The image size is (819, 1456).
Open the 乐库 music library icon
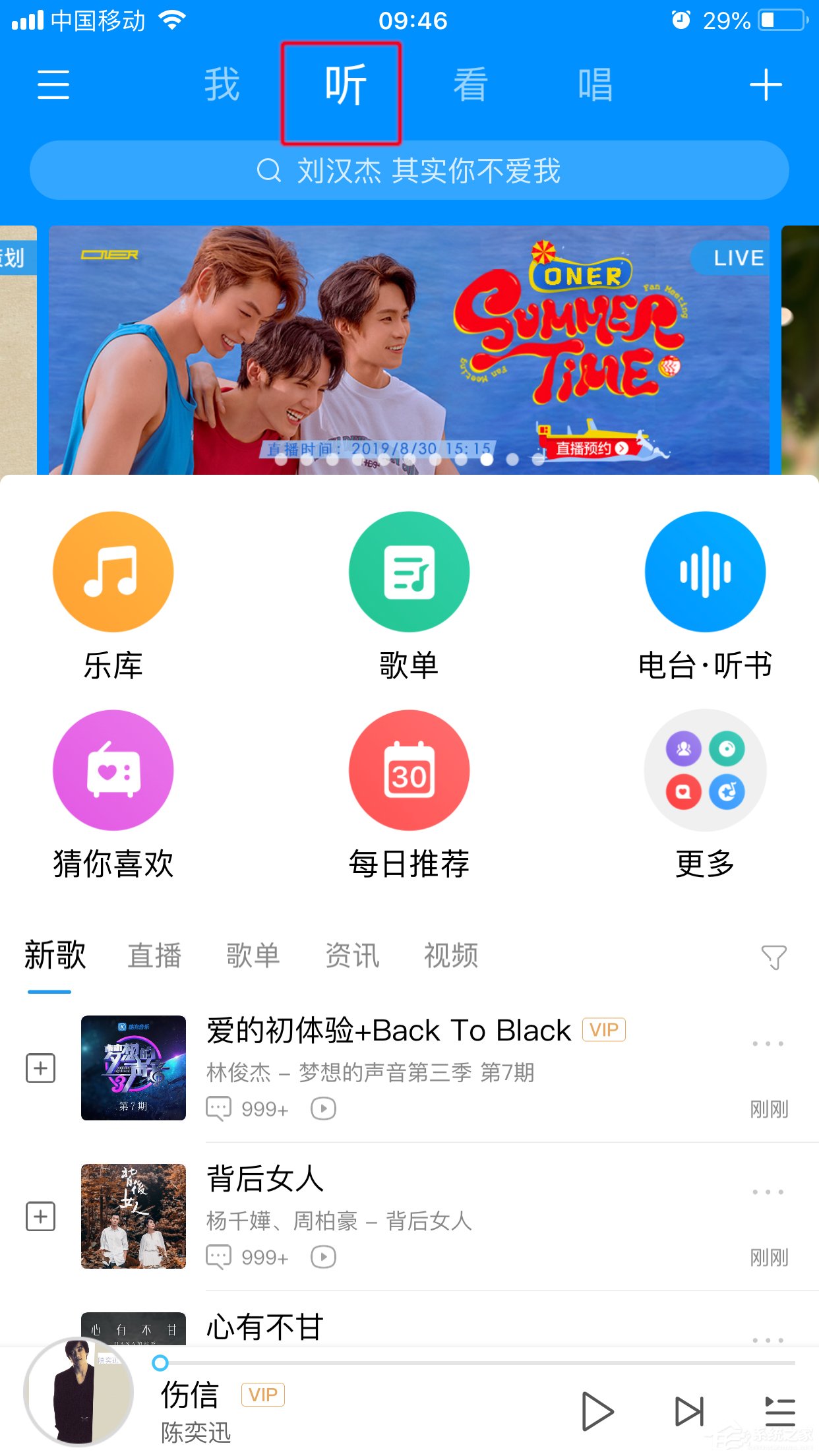tap(112, 572)
